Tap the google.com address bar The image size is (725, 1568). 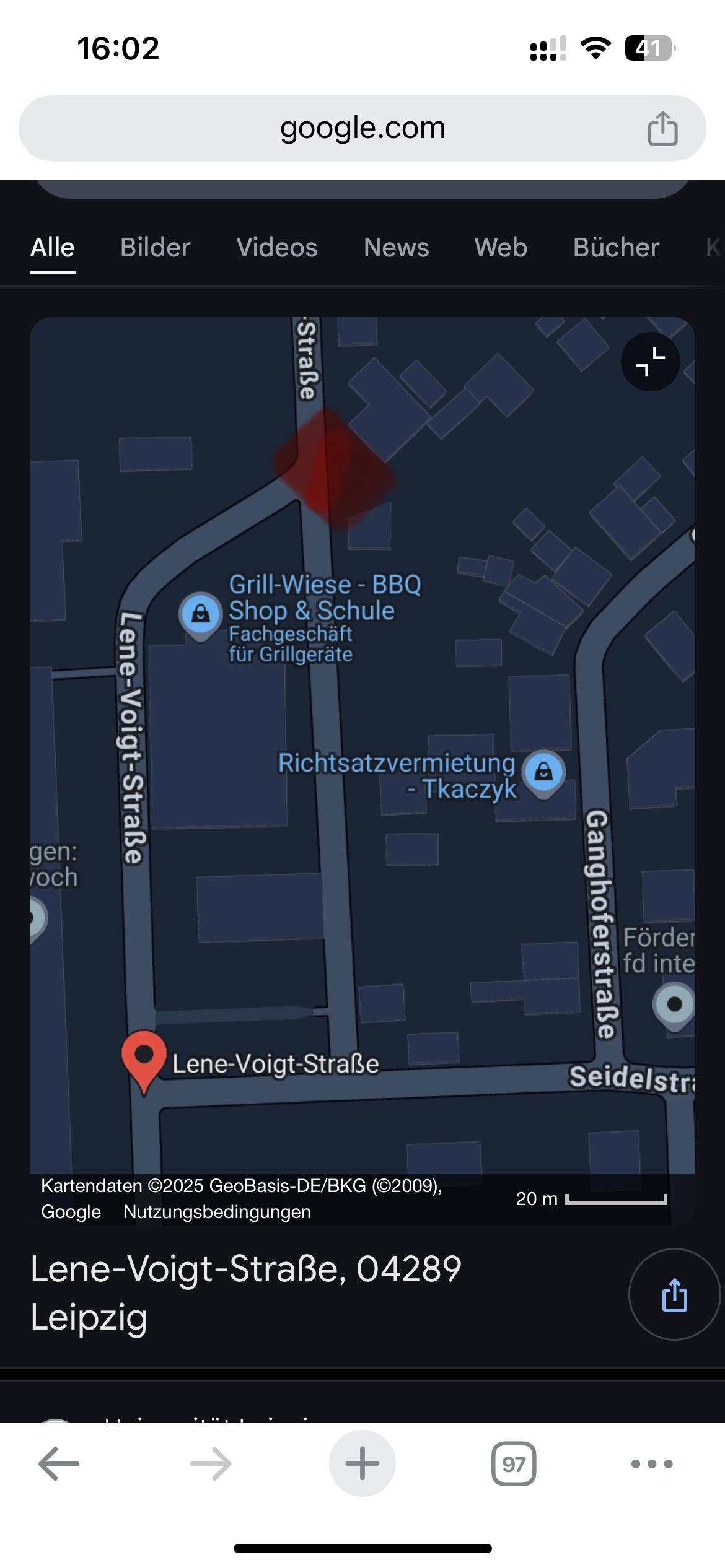tap(362, 128)
